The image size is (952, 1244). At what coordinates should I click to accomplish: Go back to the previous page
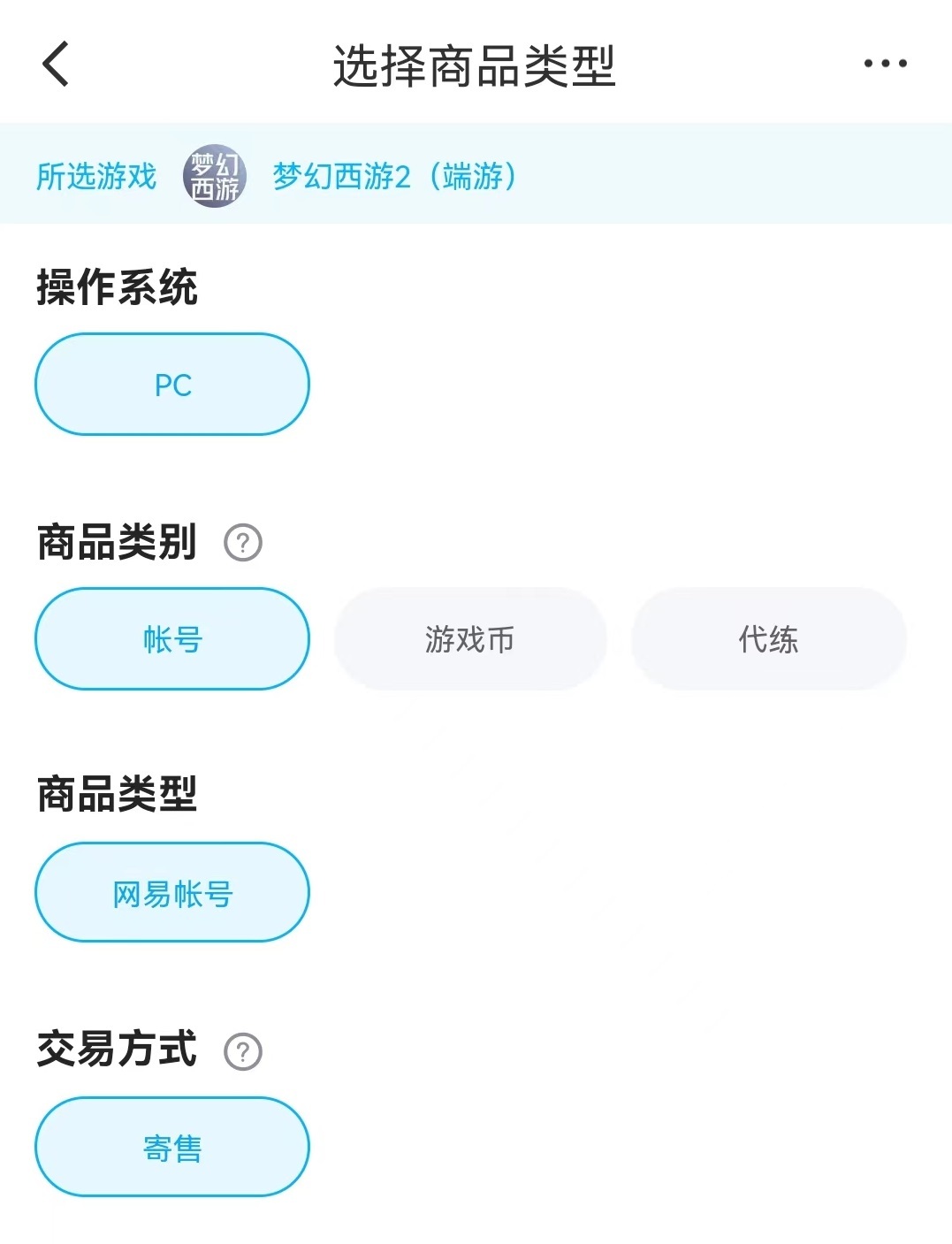(x=56, y=65)
